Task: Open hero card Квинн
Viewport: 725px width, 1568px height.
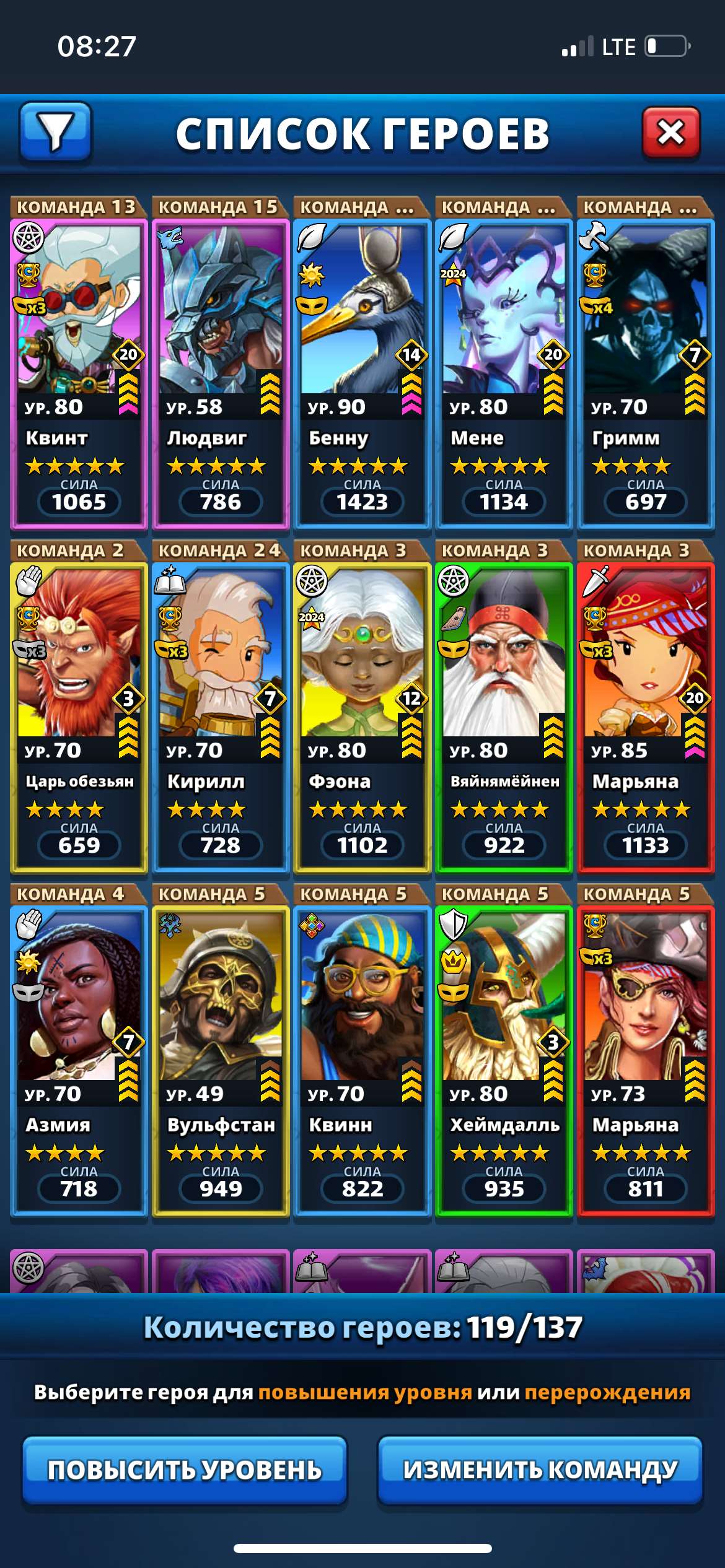Action: pyautogui.click(x=362, y=1059)
